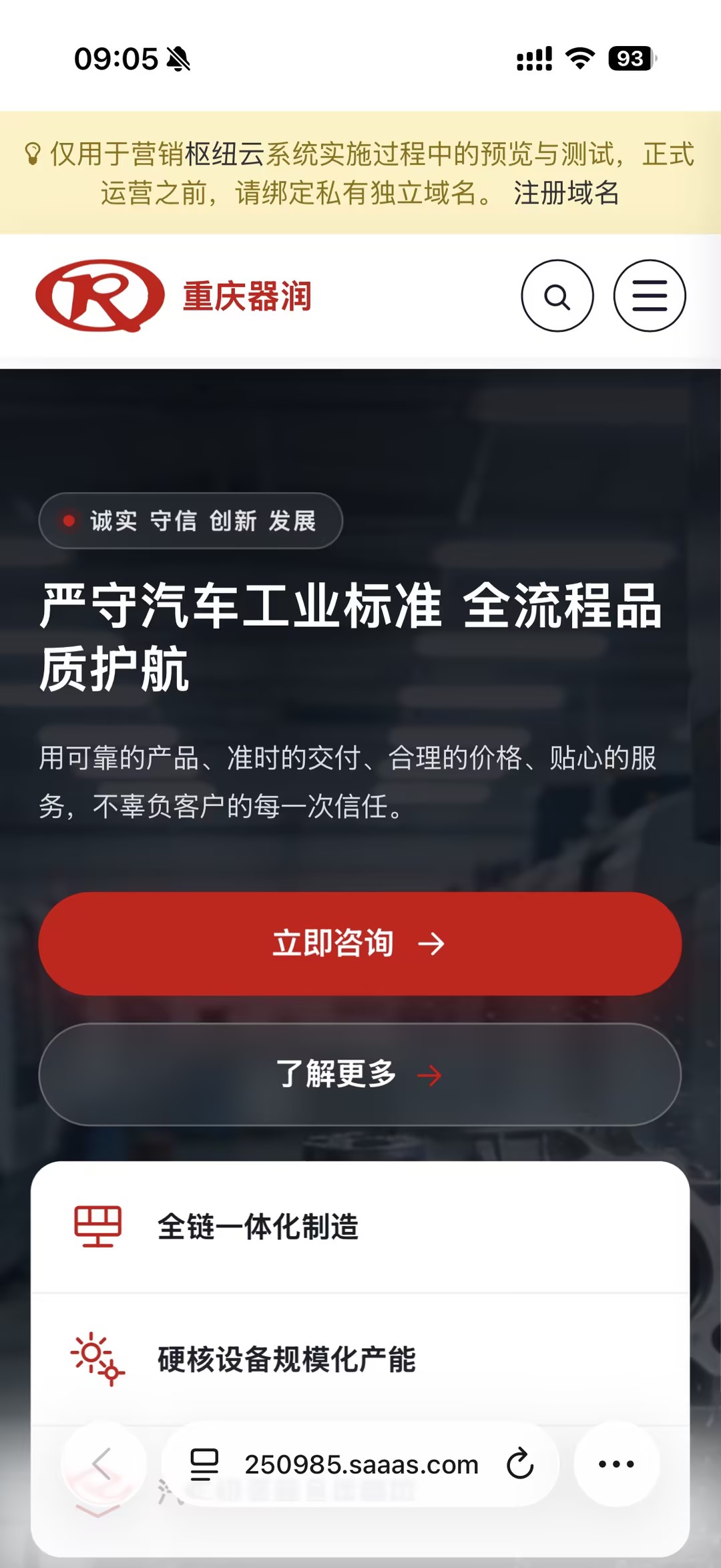Open the 全链一体化制造 row
721x1568 pixels.
tap(360, 1227)
